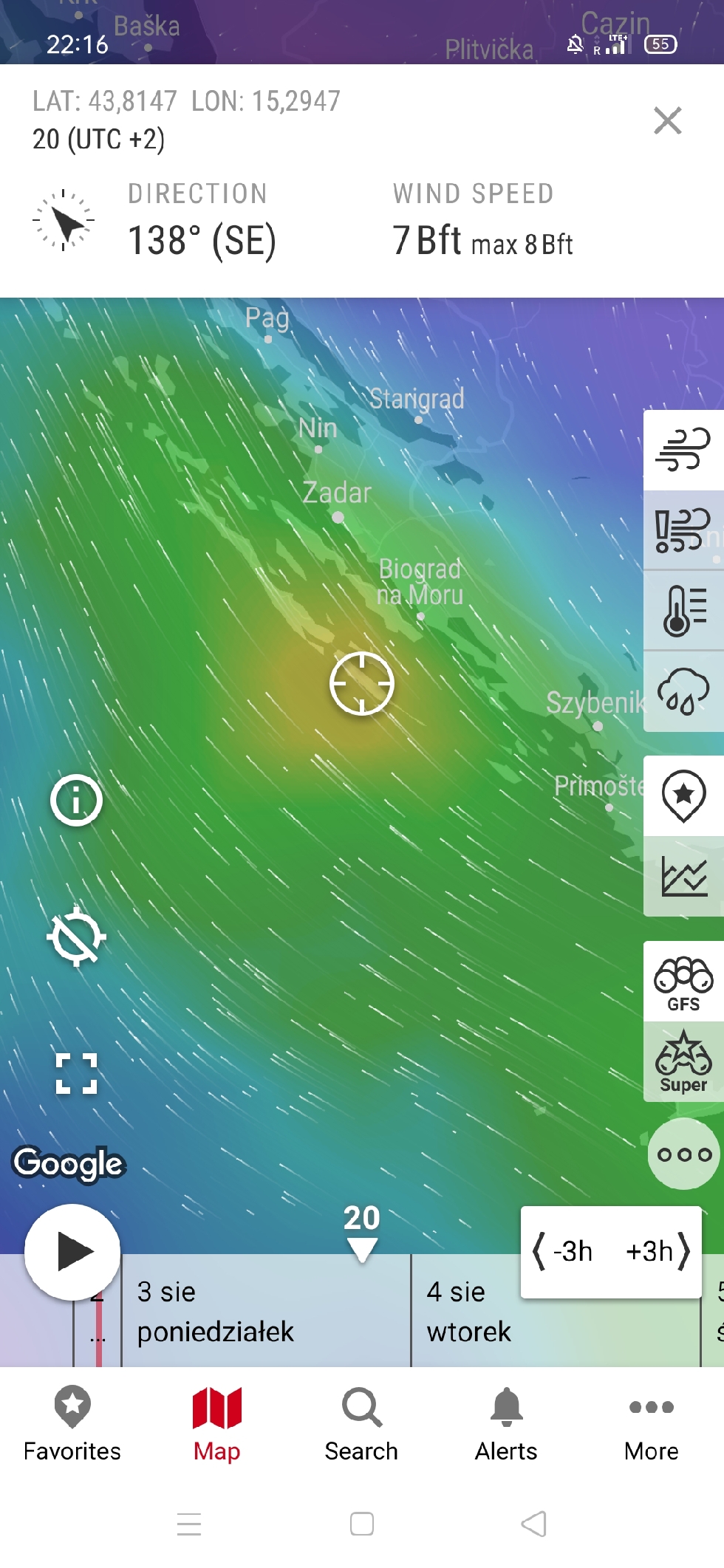Open map info legend icon
The width and height of the screenshot is (724, 1568).
pos(76,800)
